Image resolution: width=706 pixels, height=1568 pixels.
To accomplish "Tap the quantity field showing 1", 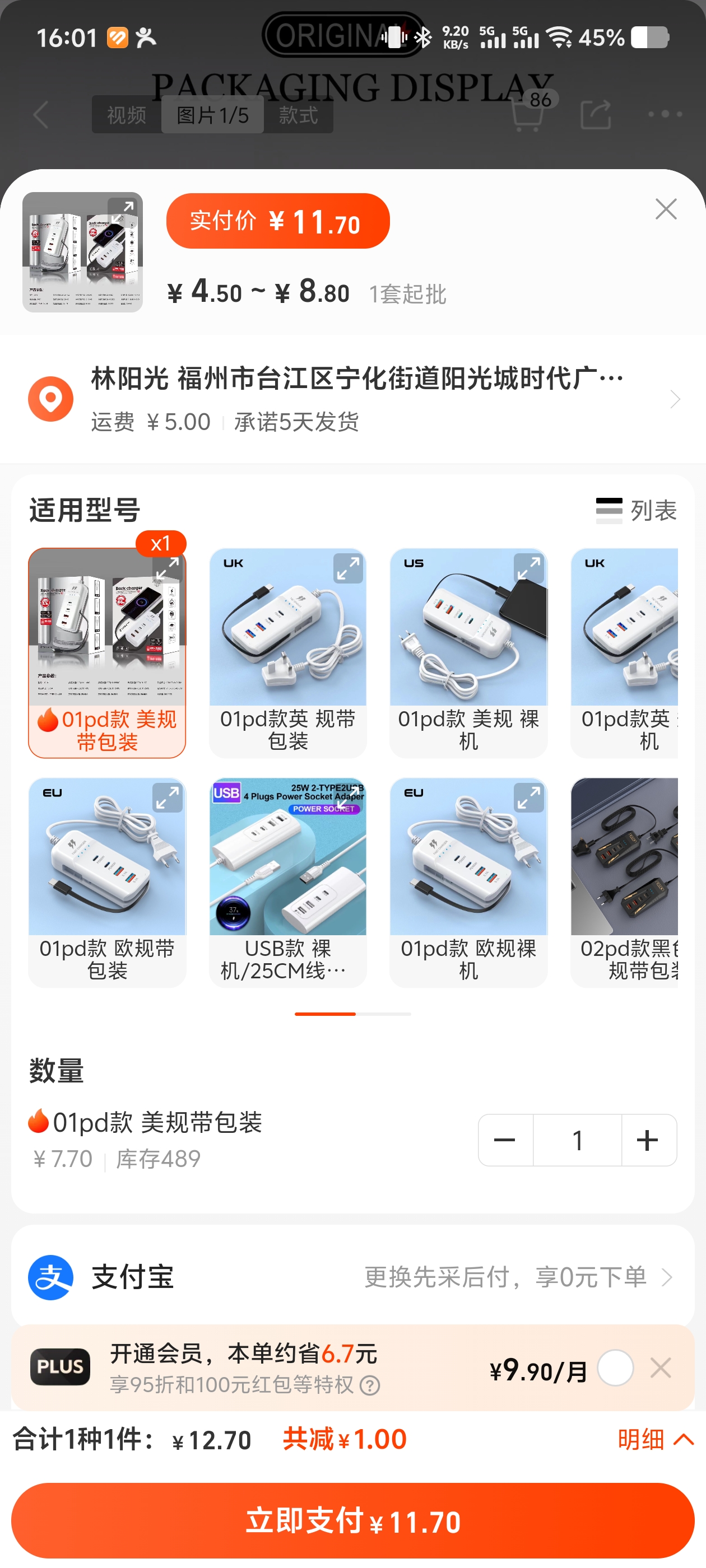I will click(577, 1140).
